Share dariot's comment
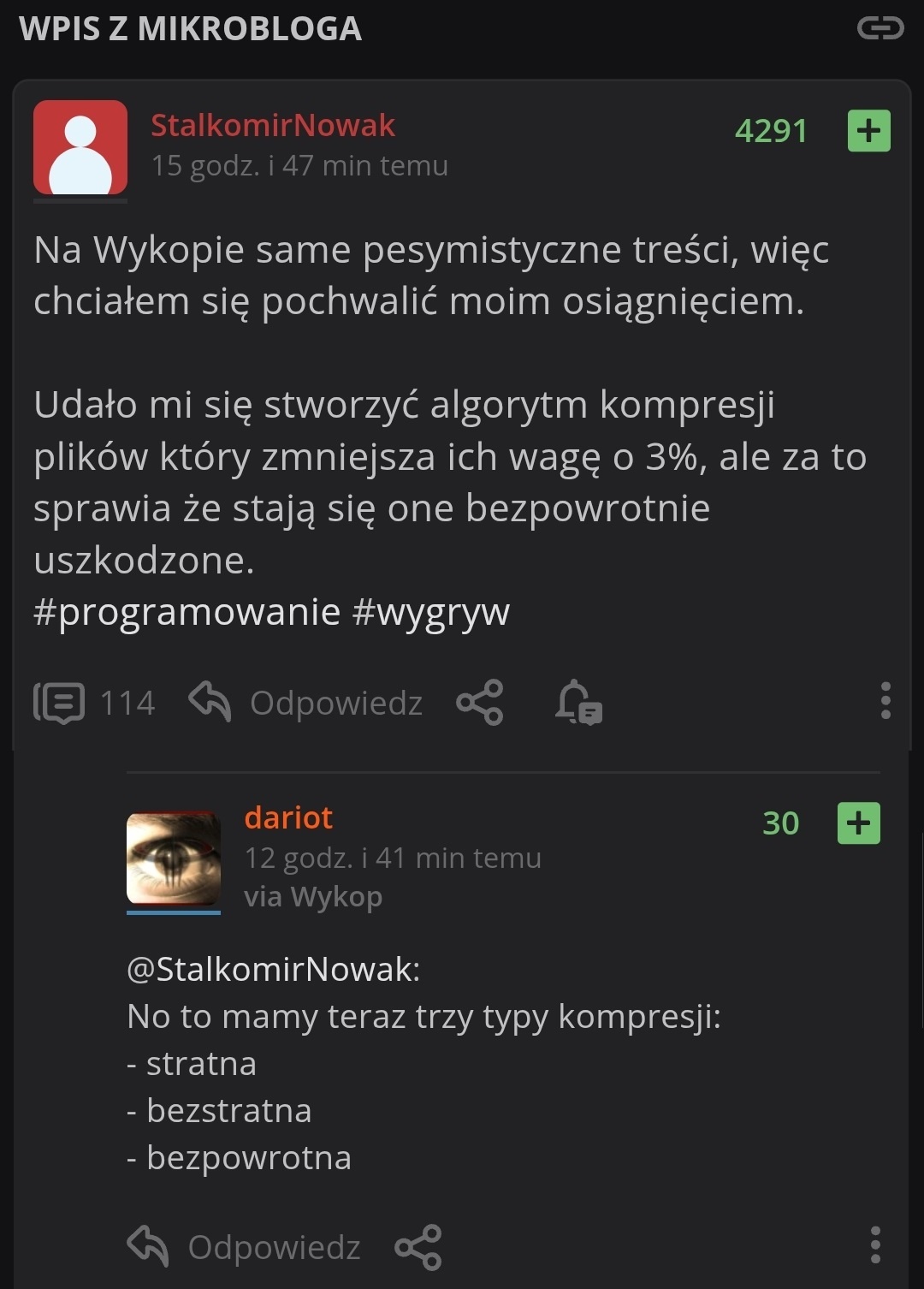Screen dimensions: 924x1289 tap(418, 1247)
